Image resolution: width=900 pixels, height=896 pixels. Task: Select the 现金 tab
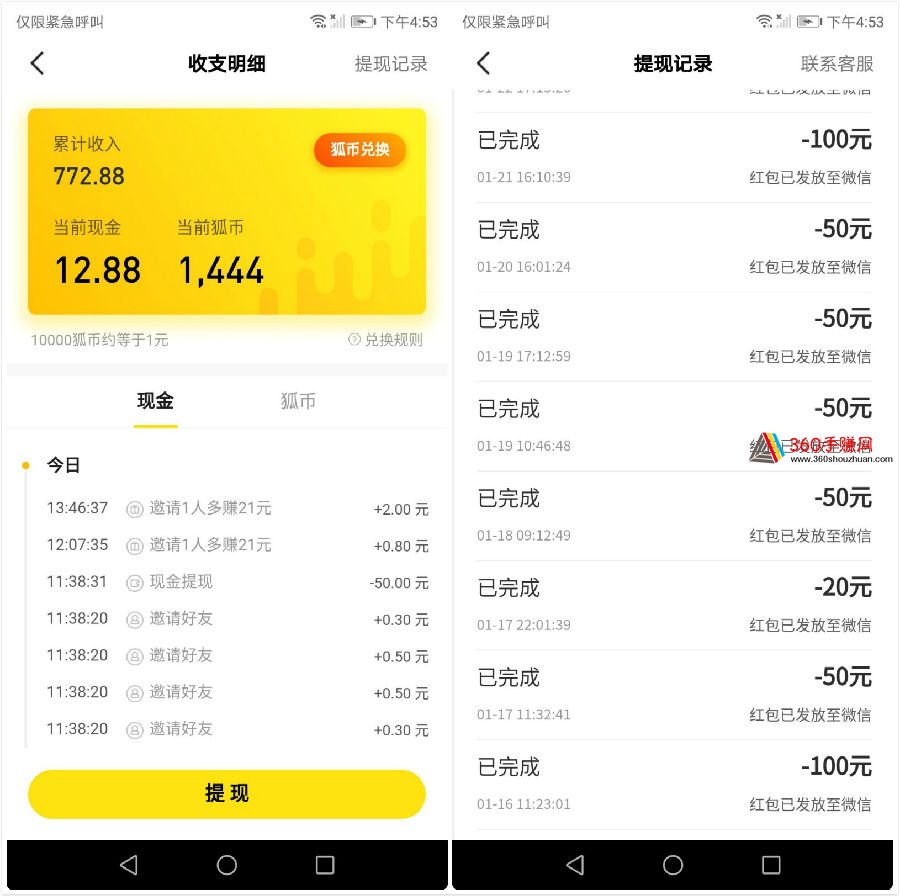point(155,401)
